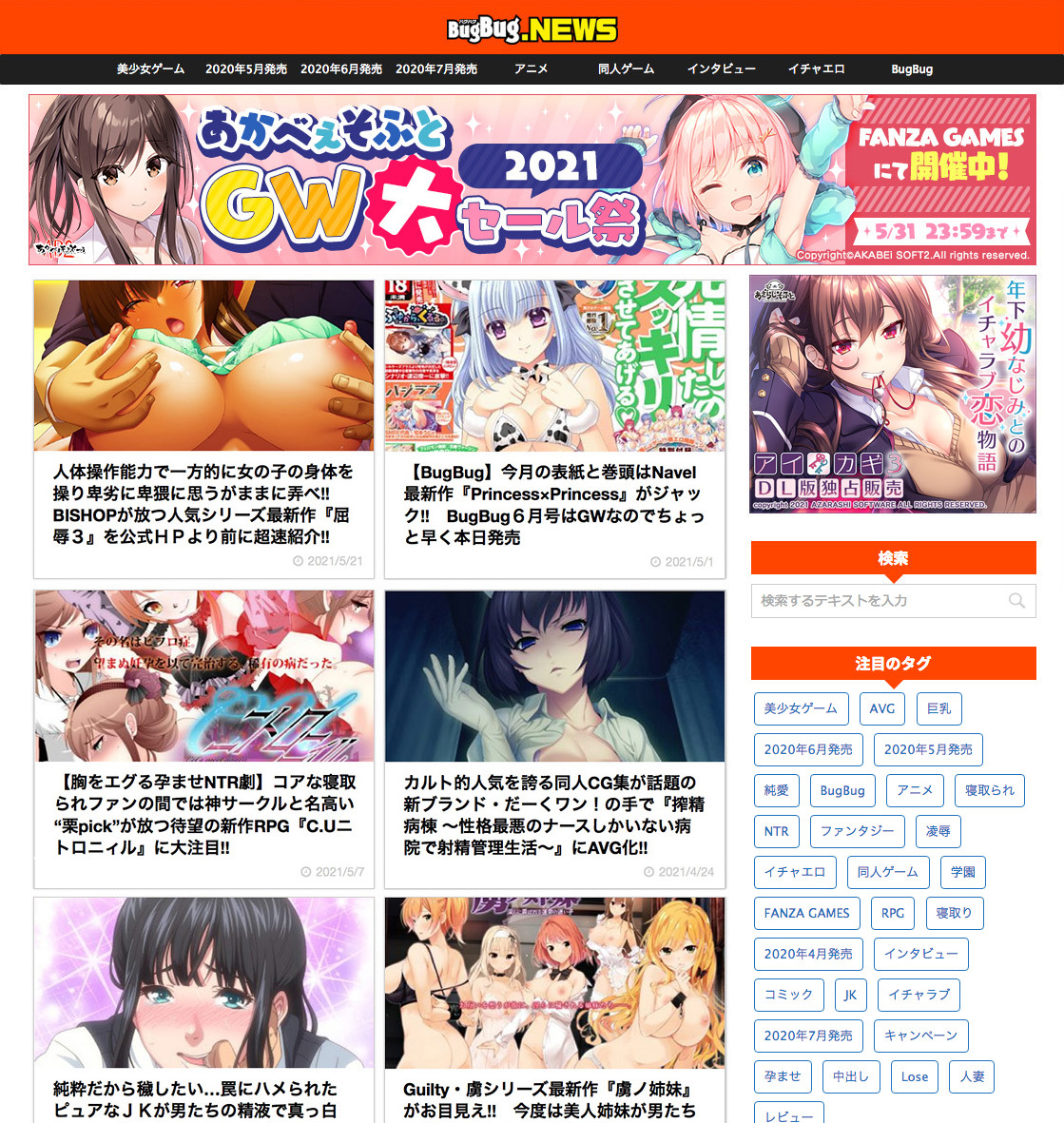
Task: Open the アイカギ3 sidebar ad
Action: point(892,394)
